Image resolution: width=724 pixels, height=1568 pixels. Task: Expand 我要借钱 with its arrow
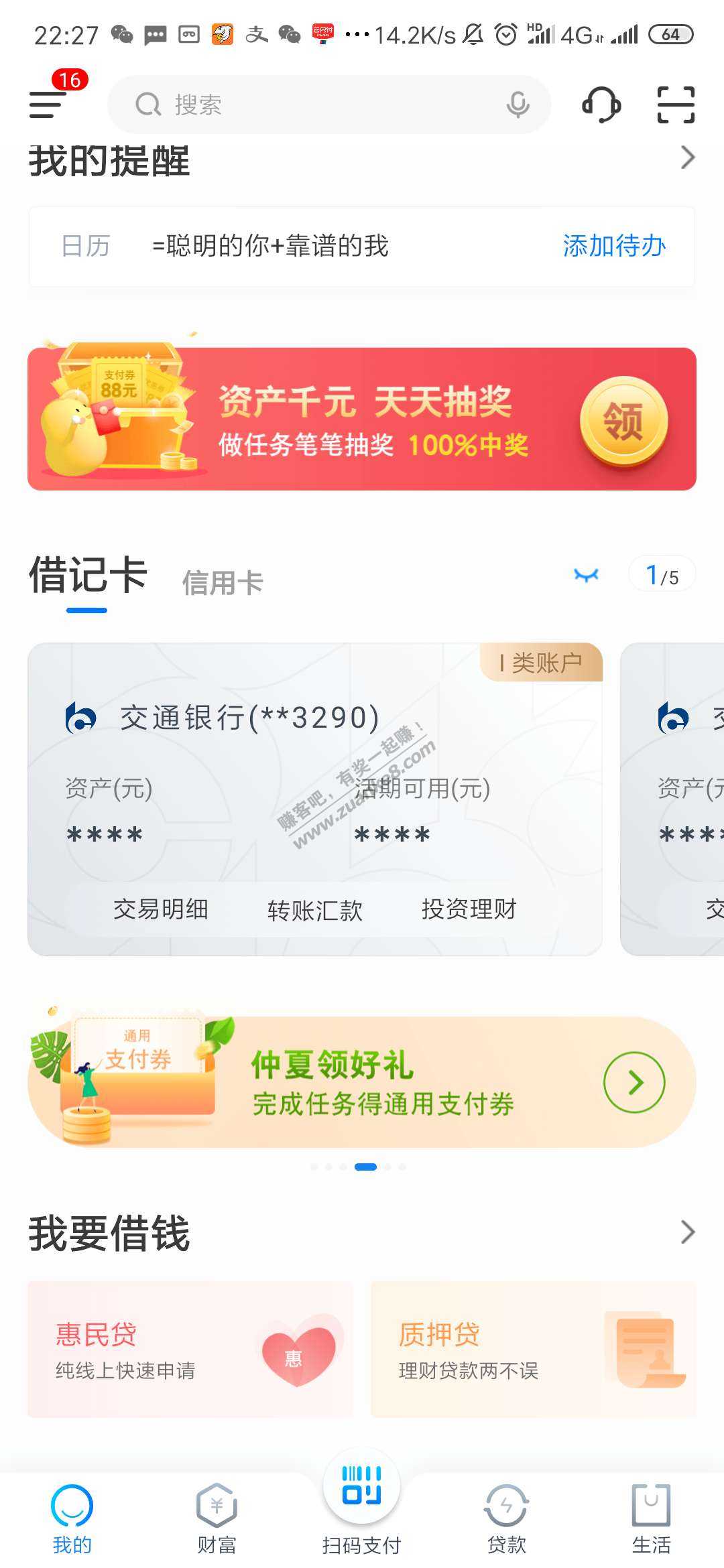point(687,1232)
